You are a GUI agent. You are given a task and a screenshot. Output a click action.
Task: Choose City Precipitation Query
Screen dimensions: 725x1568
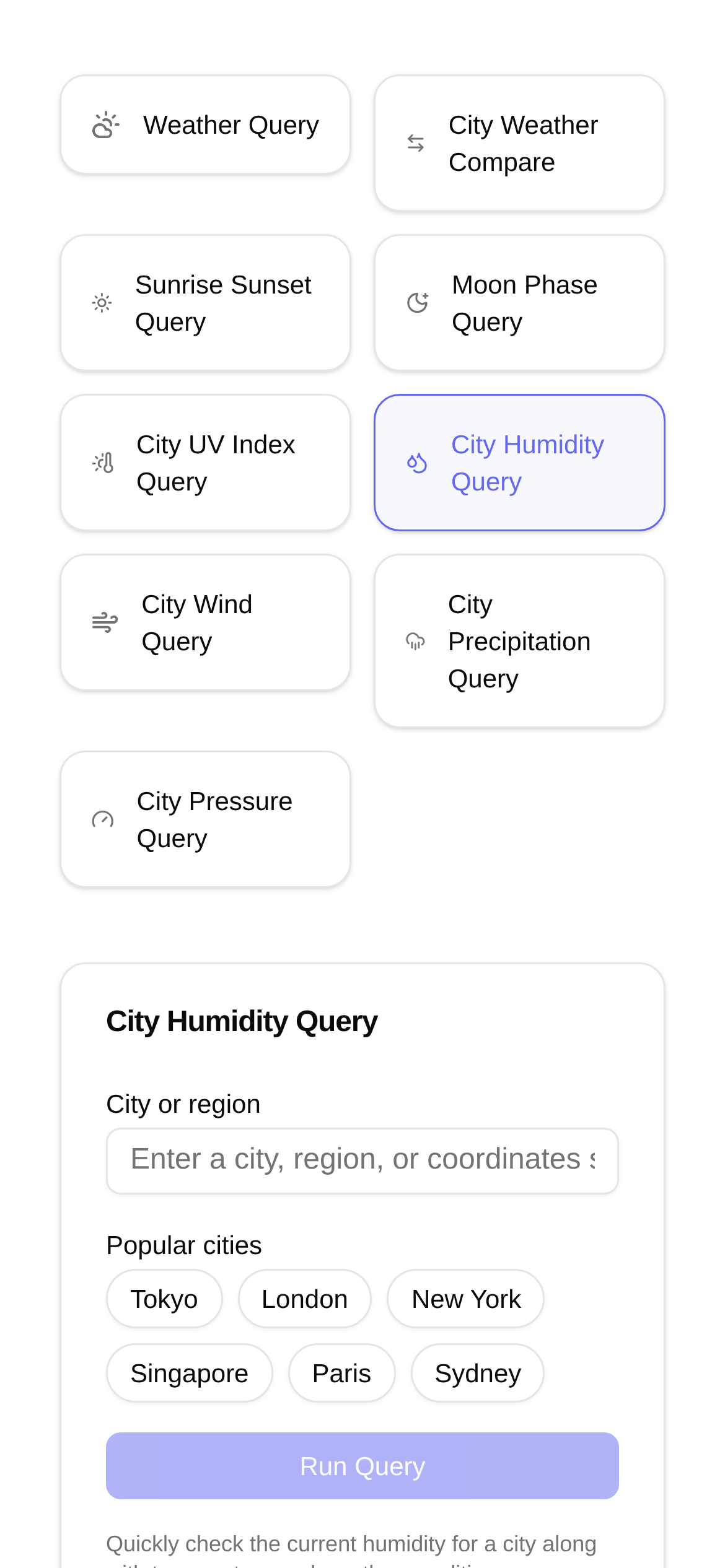click(x=519, y=642)
